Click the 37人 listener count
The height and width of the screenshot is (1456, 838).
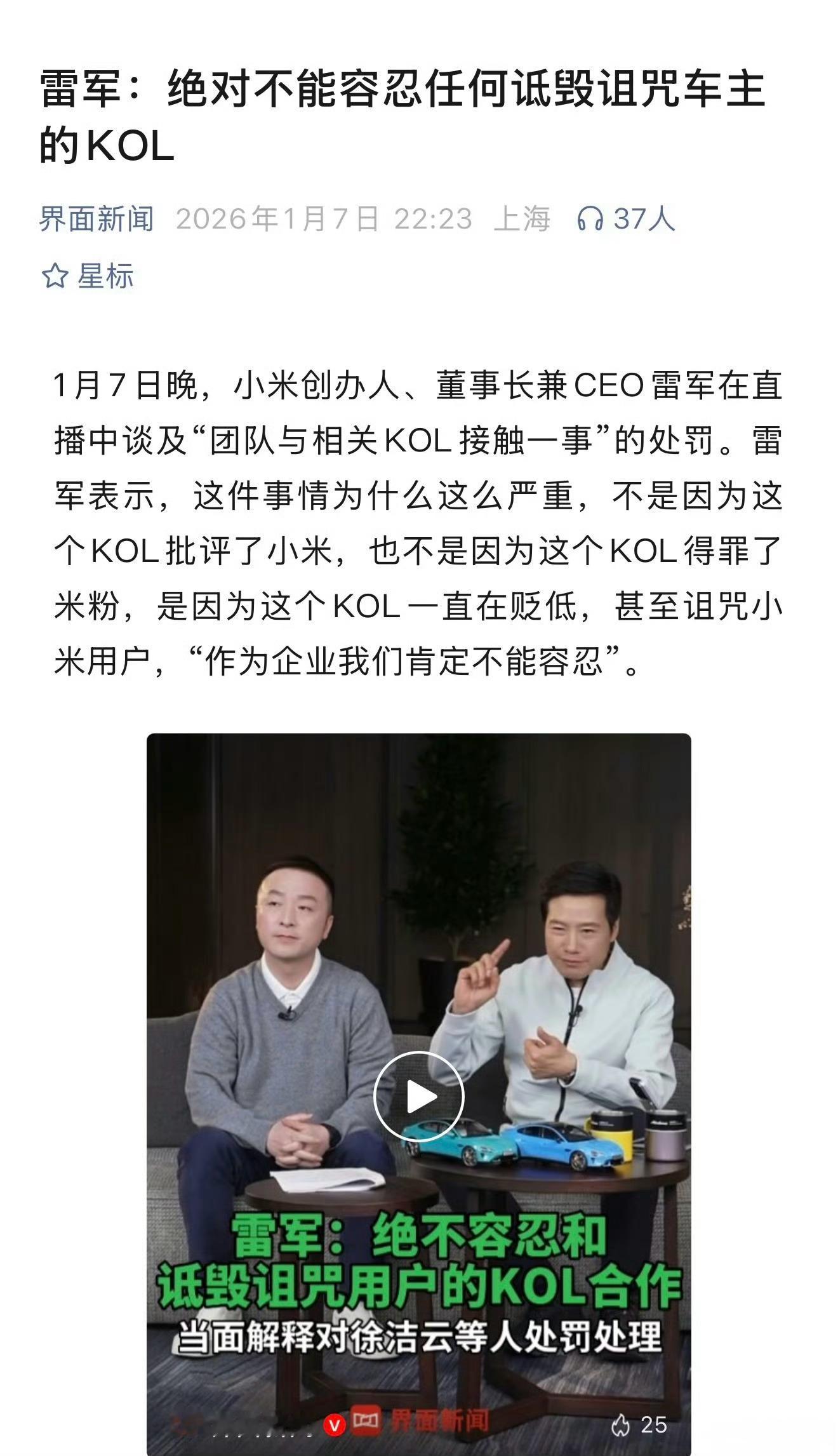[644, 219]
